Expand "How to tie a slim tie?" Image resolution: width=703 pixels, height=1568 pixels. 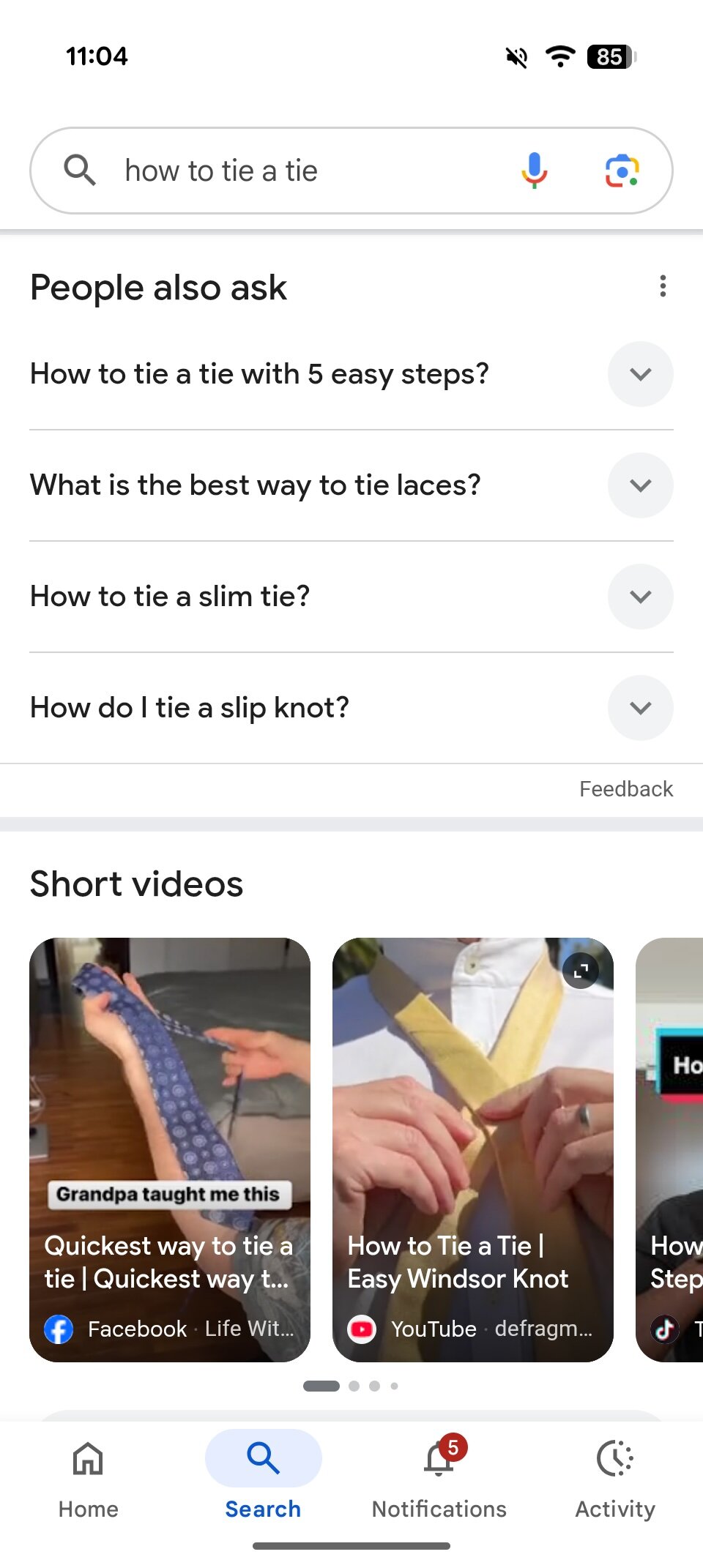[x=640, y=597]
